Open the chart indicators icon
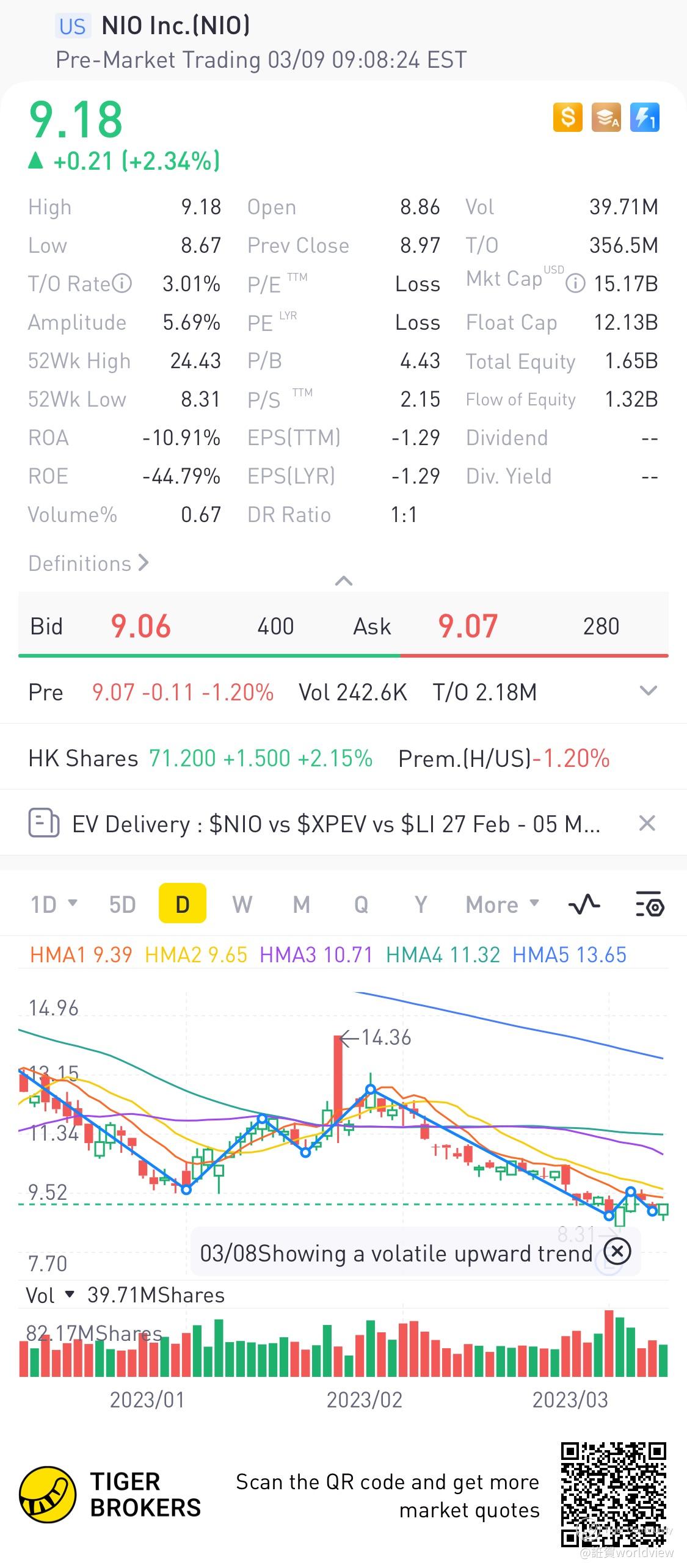Viewport: 687px width, 1568px height. 584,904
